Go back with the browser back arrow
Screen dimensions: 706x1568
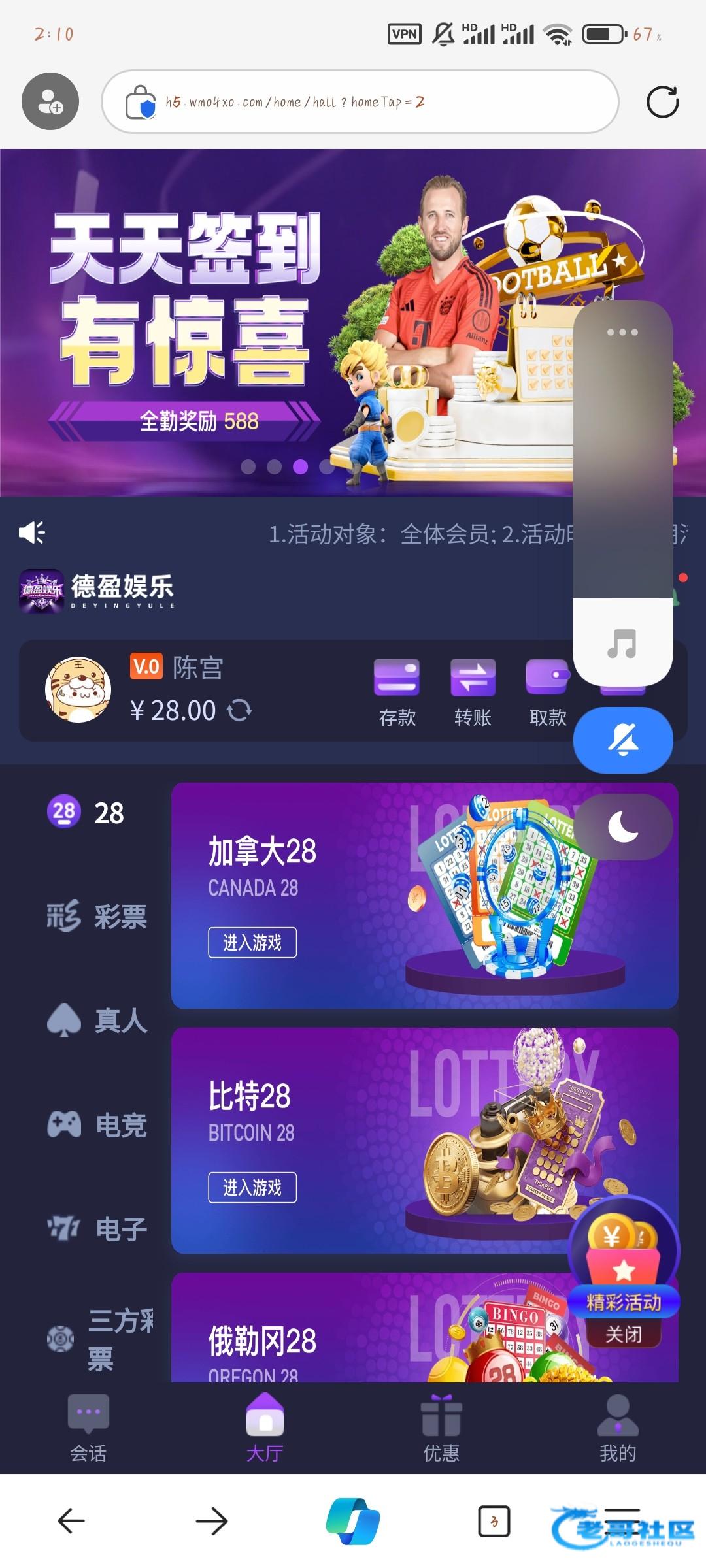71,1521
